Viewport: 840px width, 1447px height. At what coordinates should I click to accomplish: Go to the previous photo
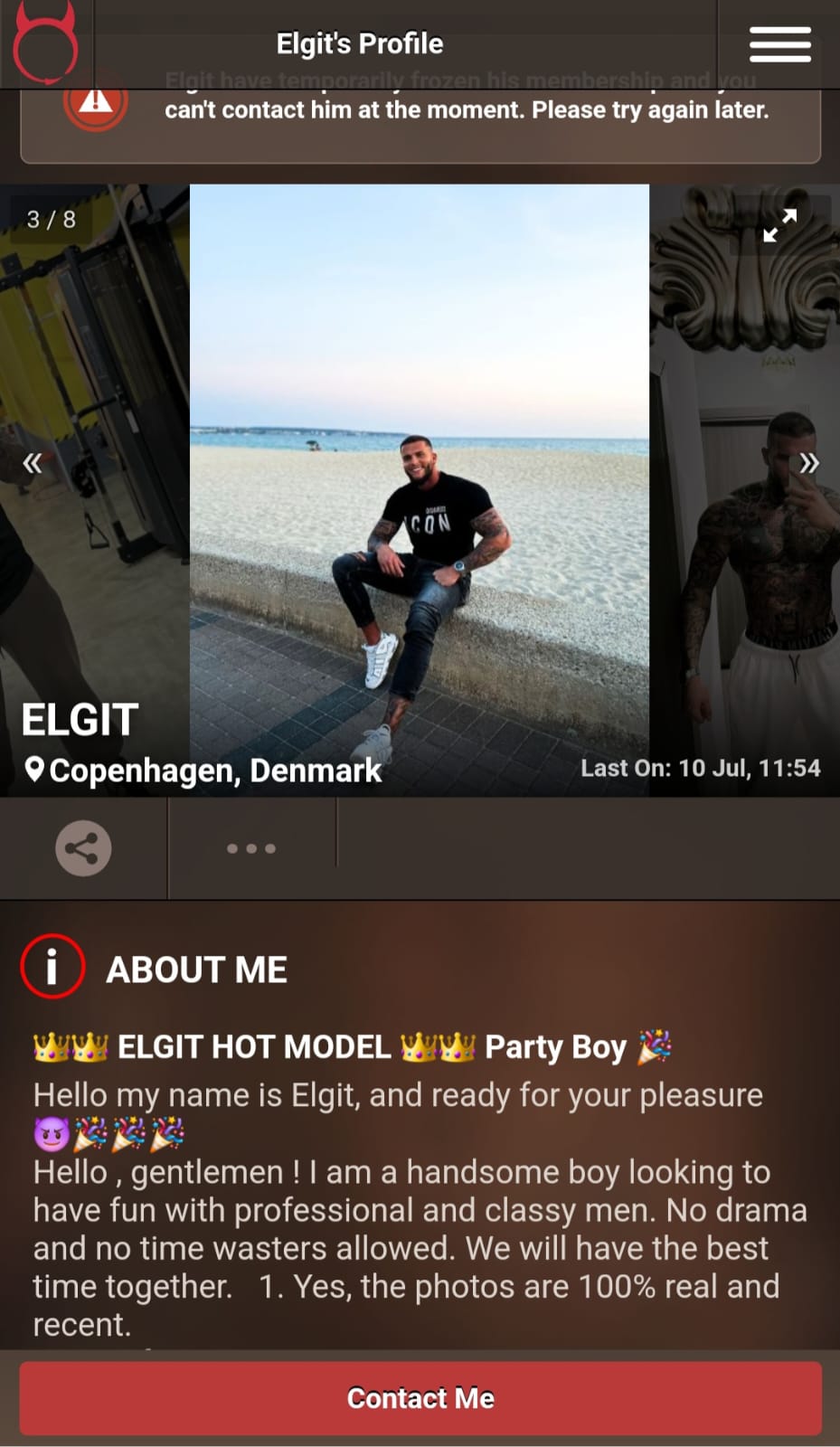point(33,464)
